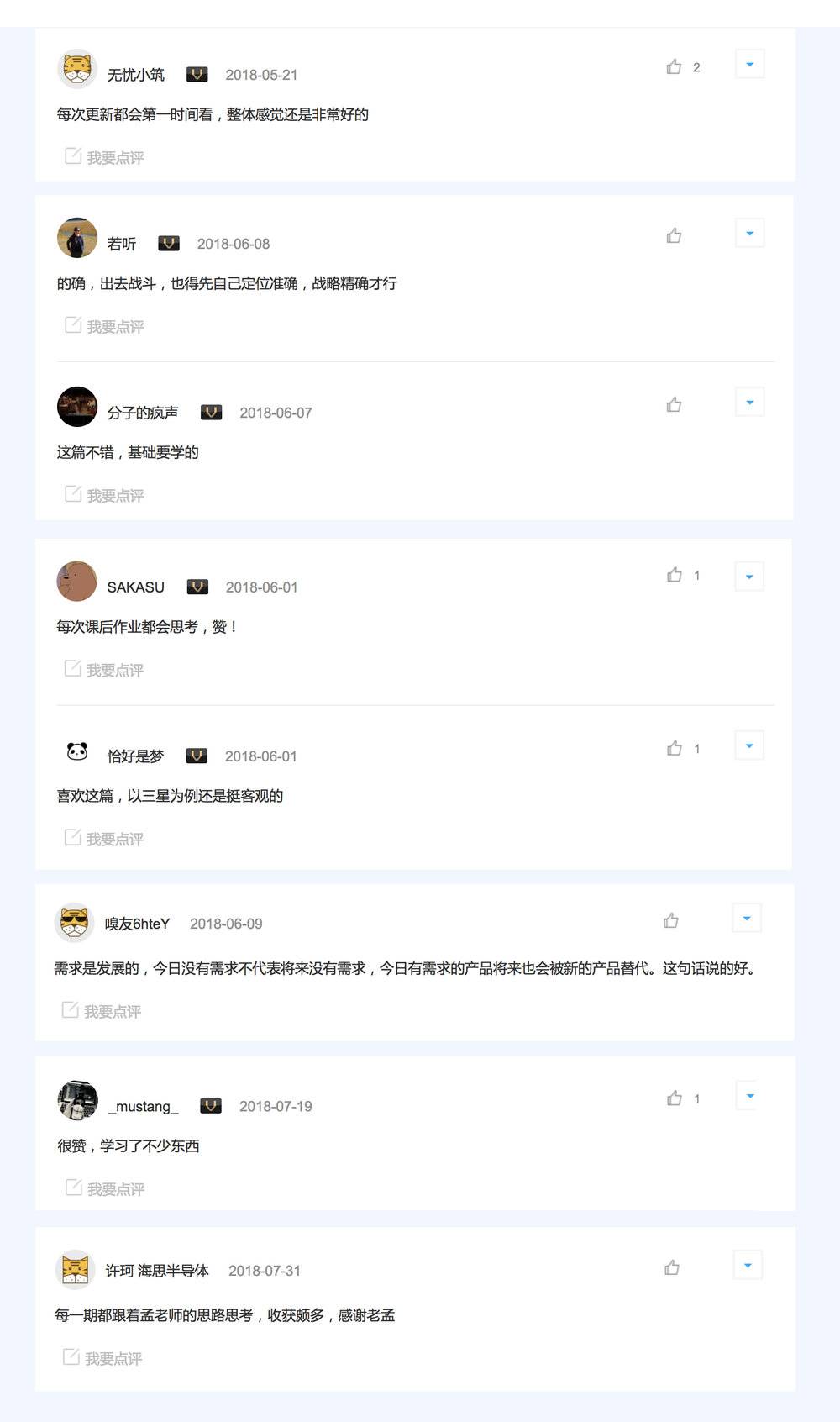This screenshot has height=1422, width=840.
Task: Like 许珂 海思半导体's comment
Action: [x=671, y=1267]
